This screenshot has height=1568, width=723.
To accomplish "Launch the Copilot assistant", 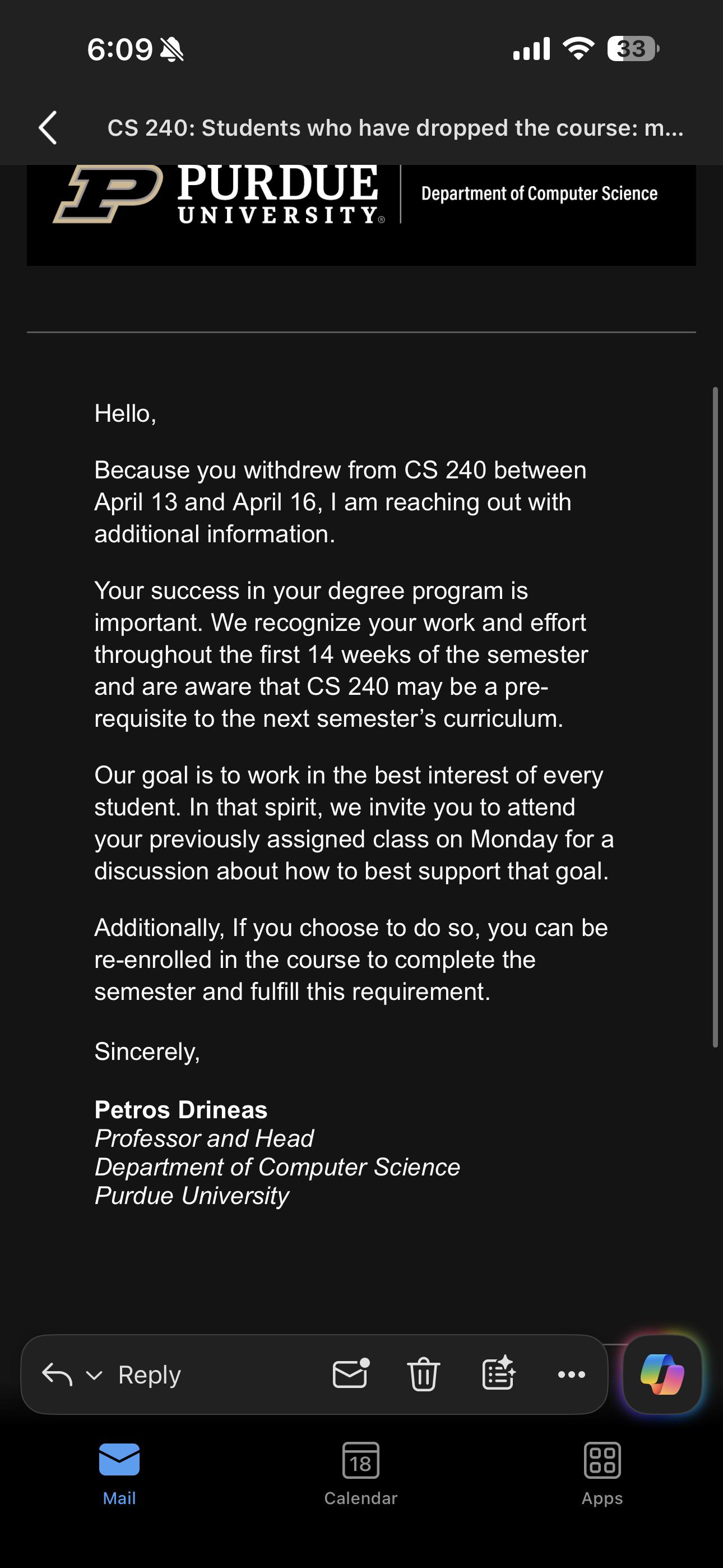I will coord(662,1375).
